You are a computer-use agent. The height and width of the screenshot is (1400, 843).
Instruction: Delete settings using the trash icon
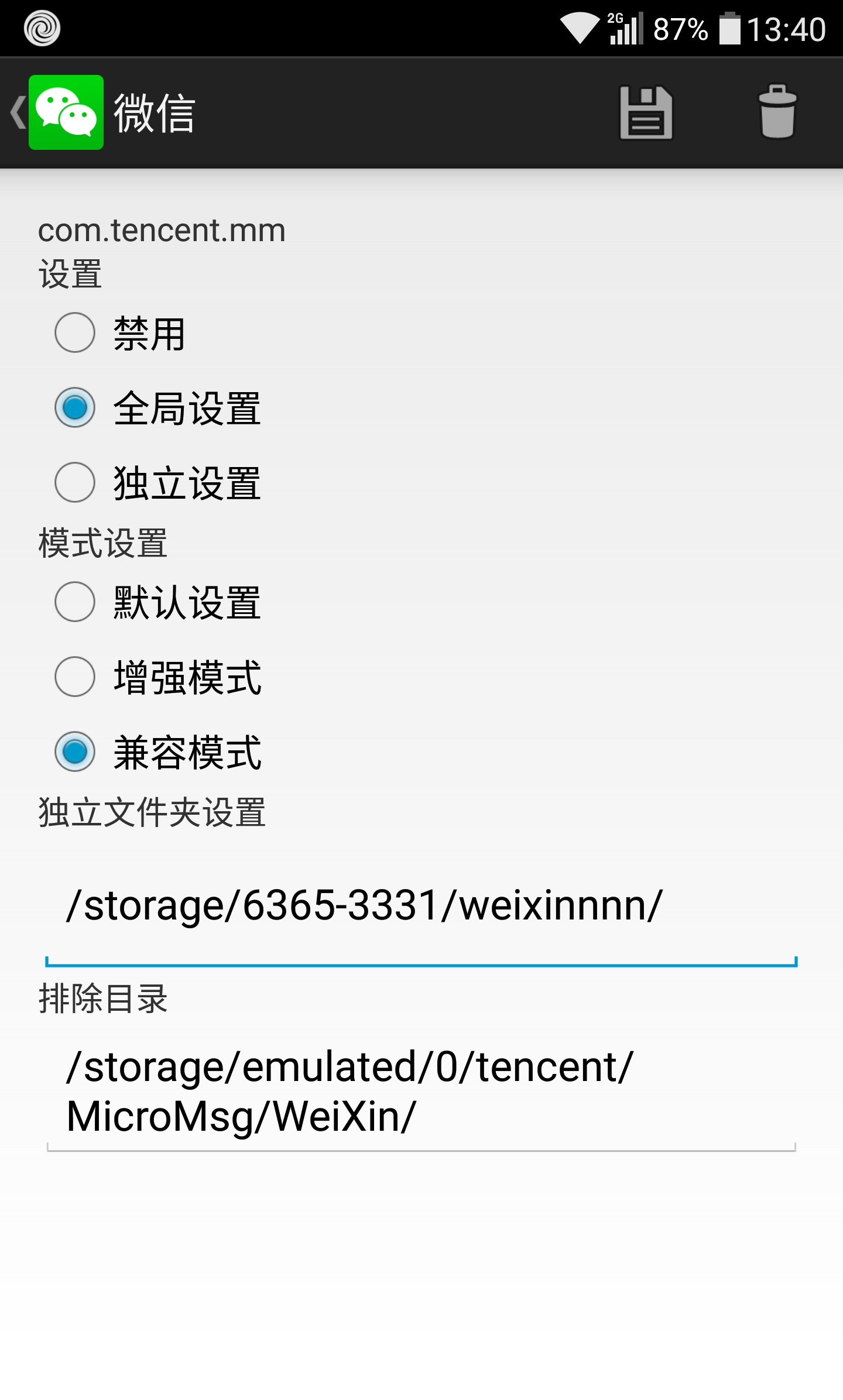pos(777,113)
